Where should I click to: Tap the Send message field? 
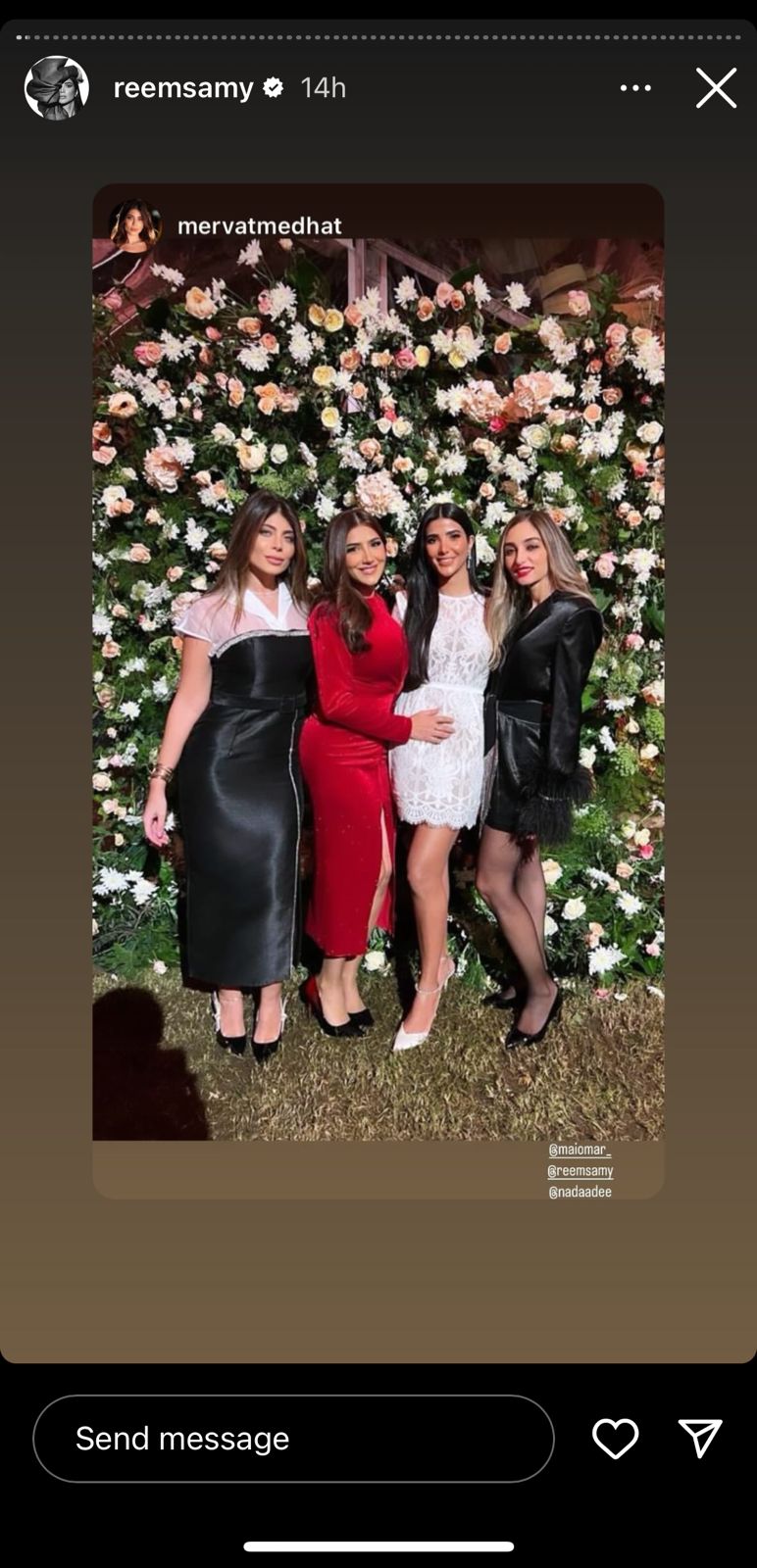[293, 1439]
